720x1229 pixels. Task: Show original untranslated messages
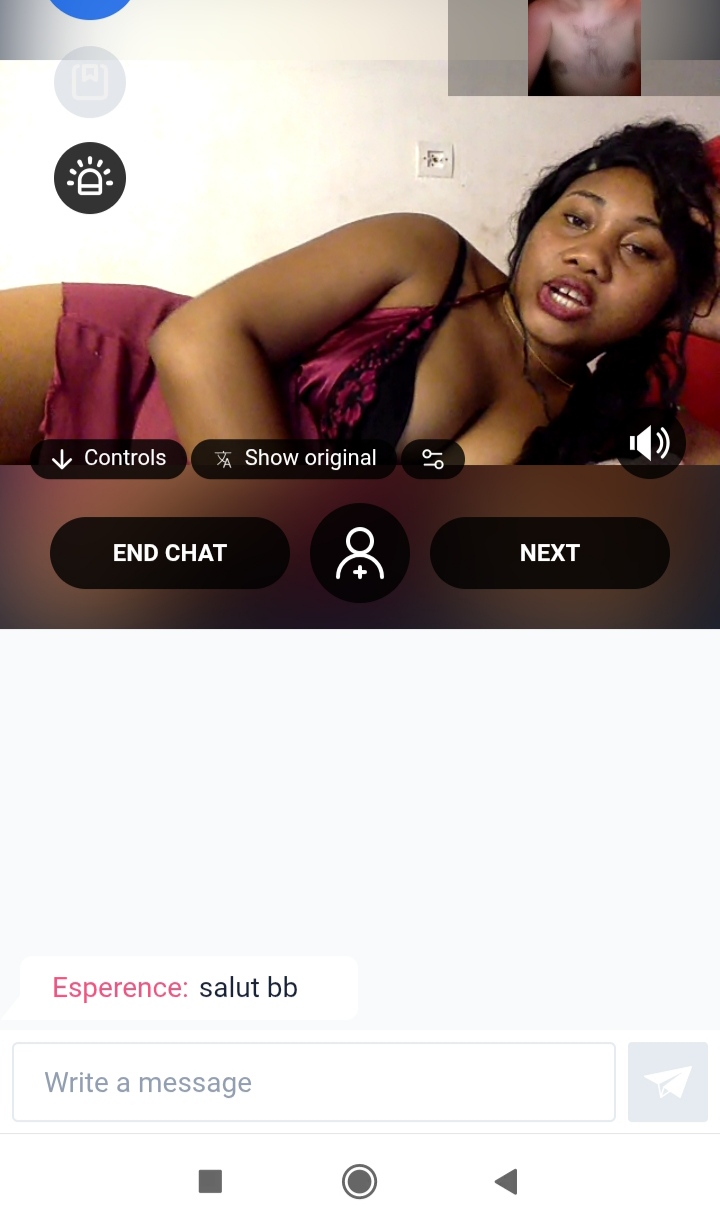coord(296,458)
